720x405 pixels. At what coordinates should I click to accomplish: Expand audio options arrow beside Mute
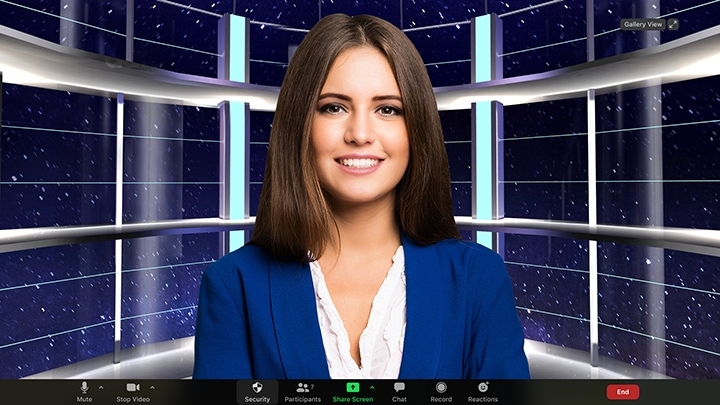click(x=102, y=387)
